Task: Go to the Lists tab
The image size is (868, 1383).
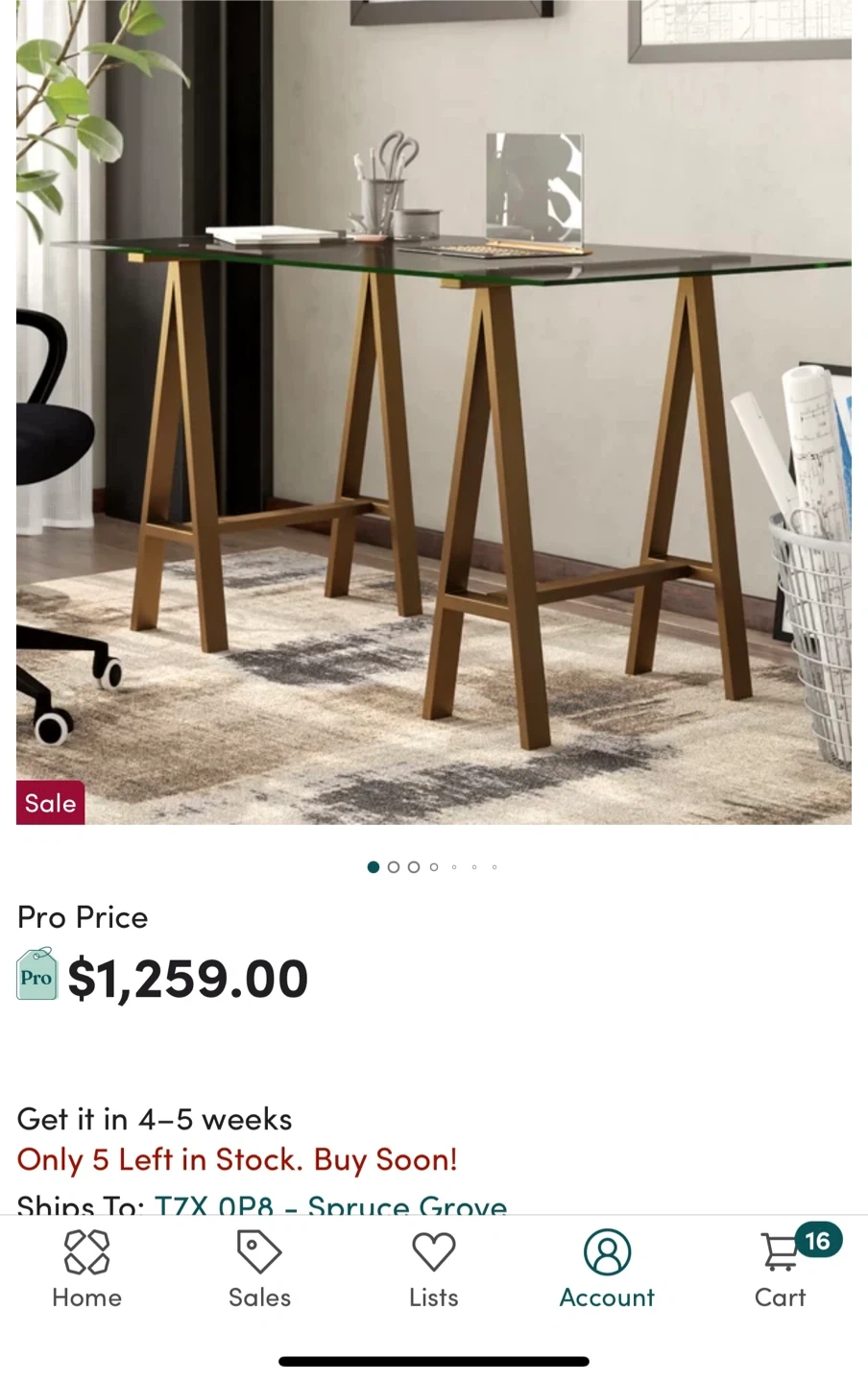Action: pyautogui.click(x=433, y=1270)
